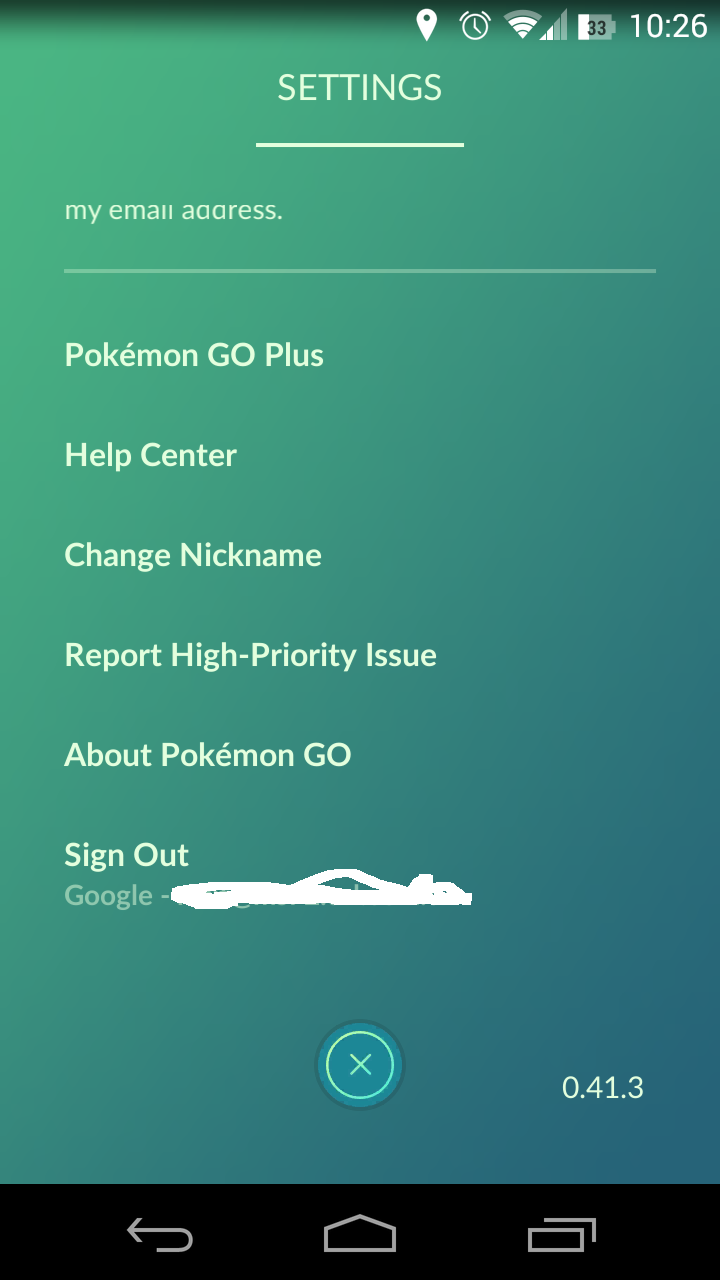720x1280 pixels.
Task: Tap Sign Out
Action: tap(127, 855)
